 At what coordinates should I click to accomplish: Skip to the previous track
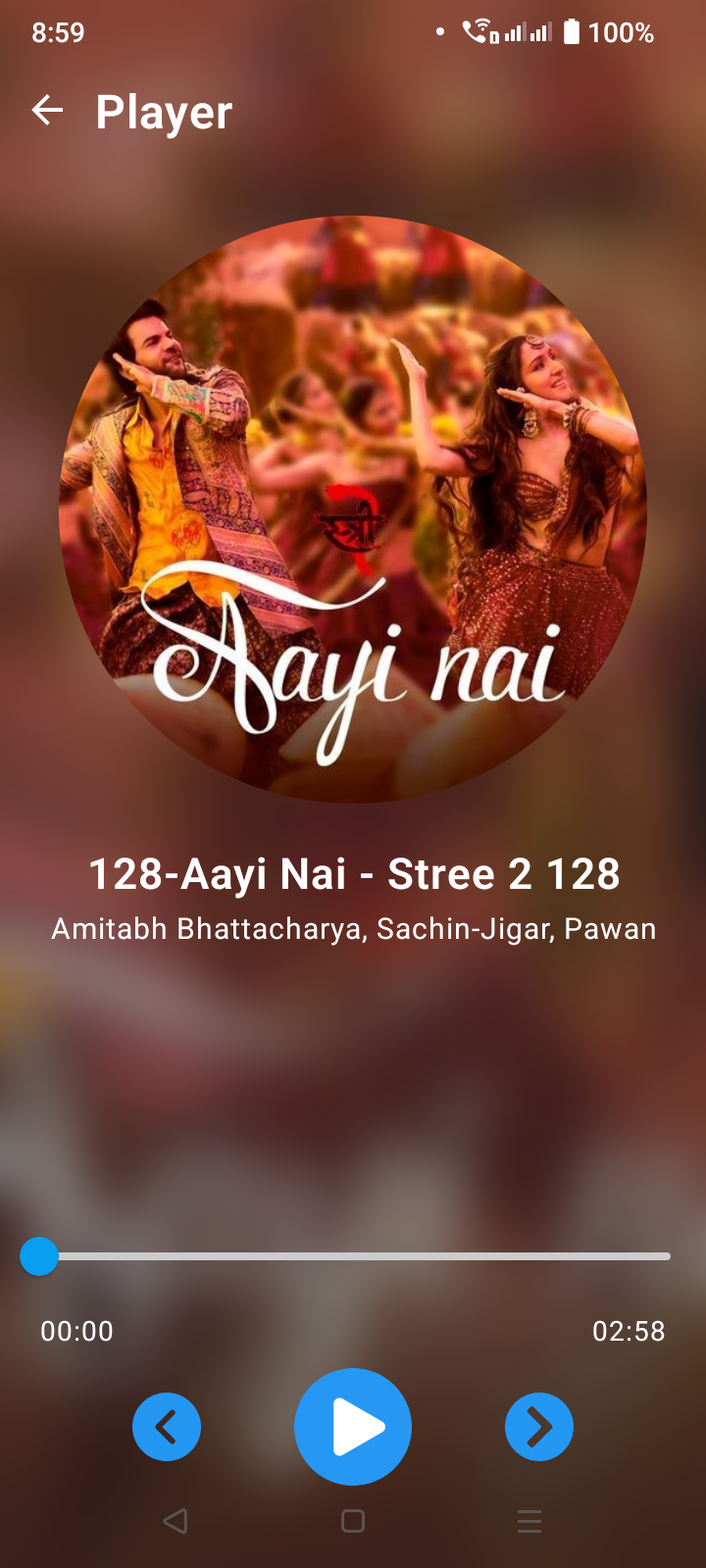coord(167,1427)
